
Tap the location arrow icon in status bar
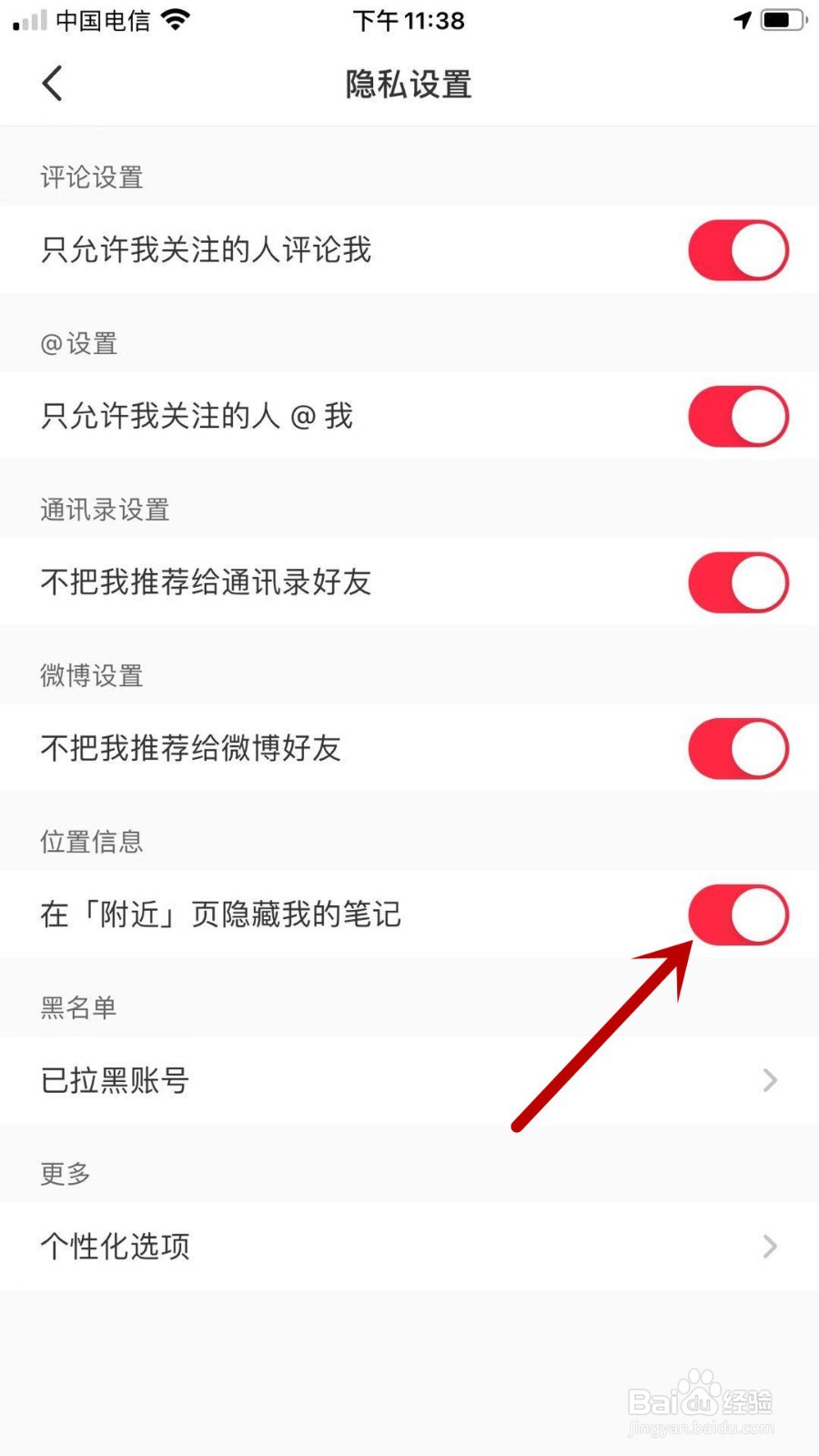739,18
